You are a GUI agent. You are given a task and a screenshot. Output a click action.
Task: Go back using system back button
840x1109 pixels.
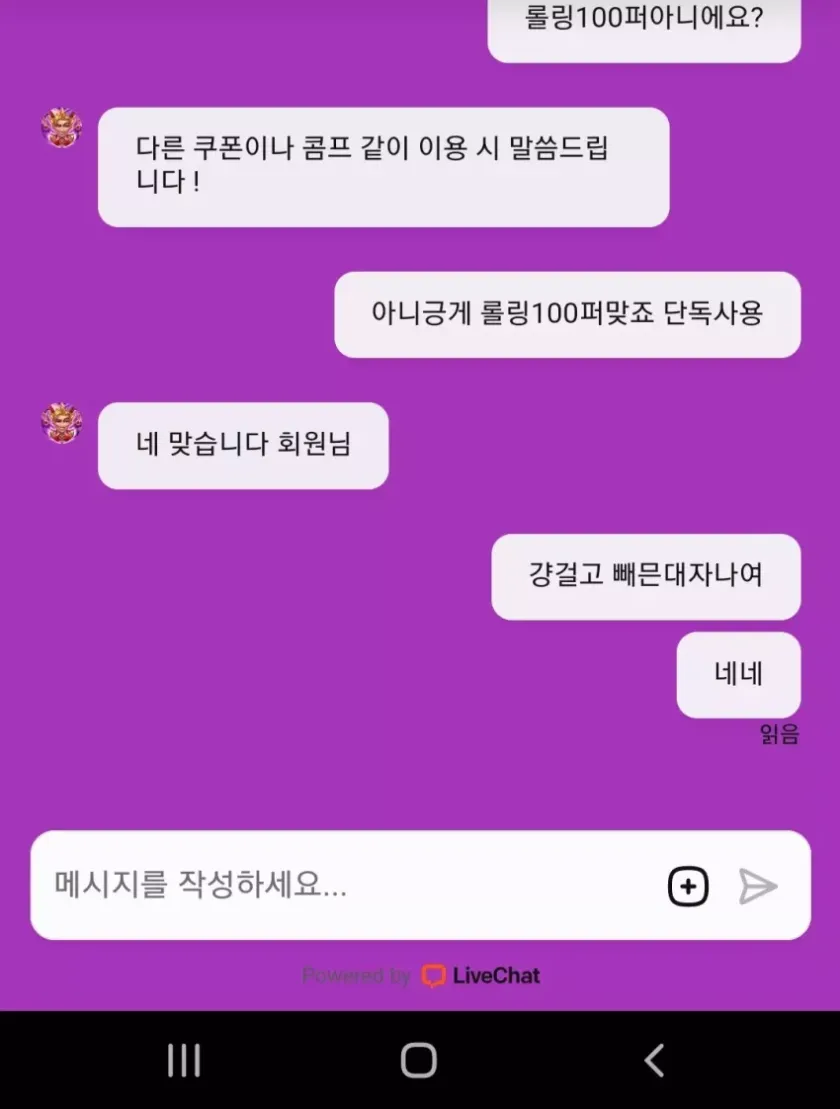(654, 1060)
